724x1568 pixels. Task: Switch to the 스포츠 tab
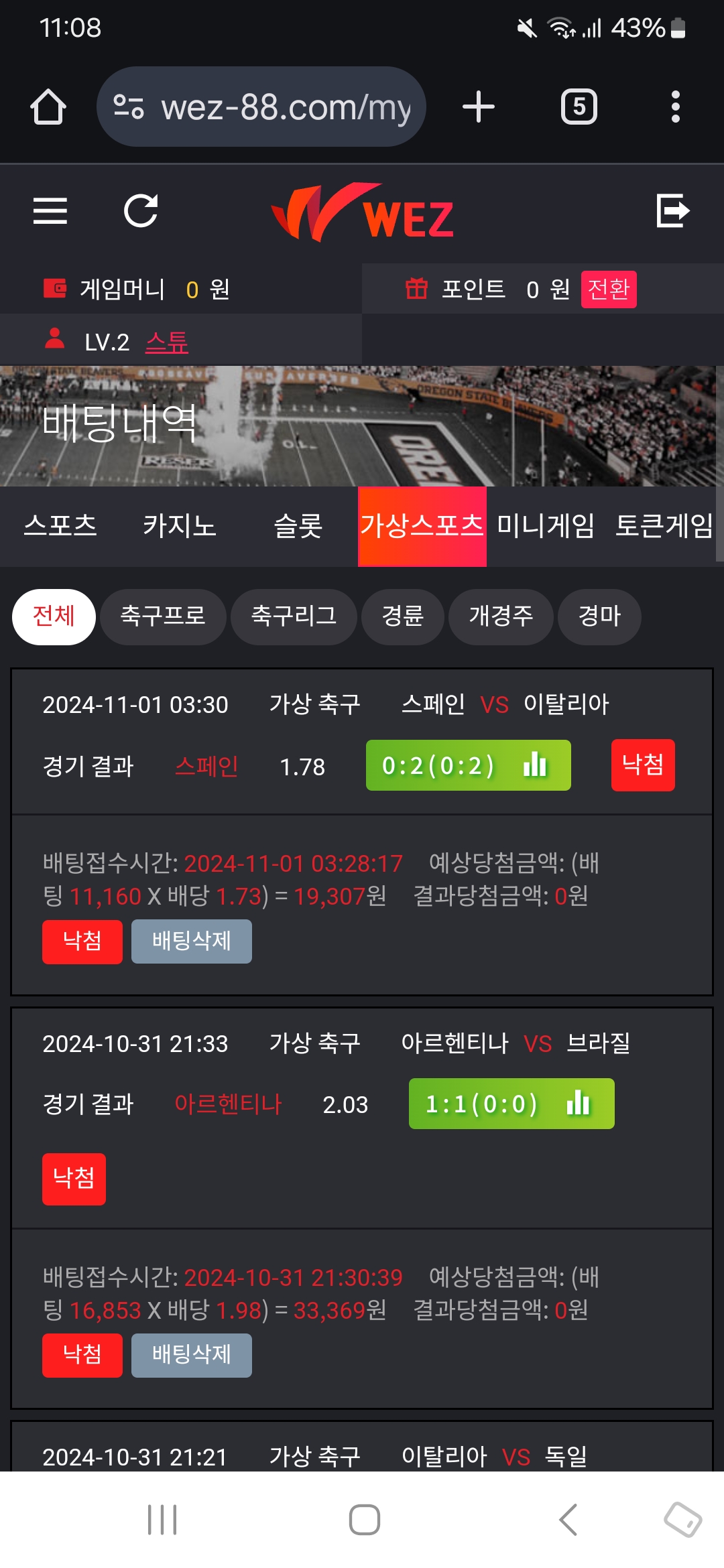60,526
